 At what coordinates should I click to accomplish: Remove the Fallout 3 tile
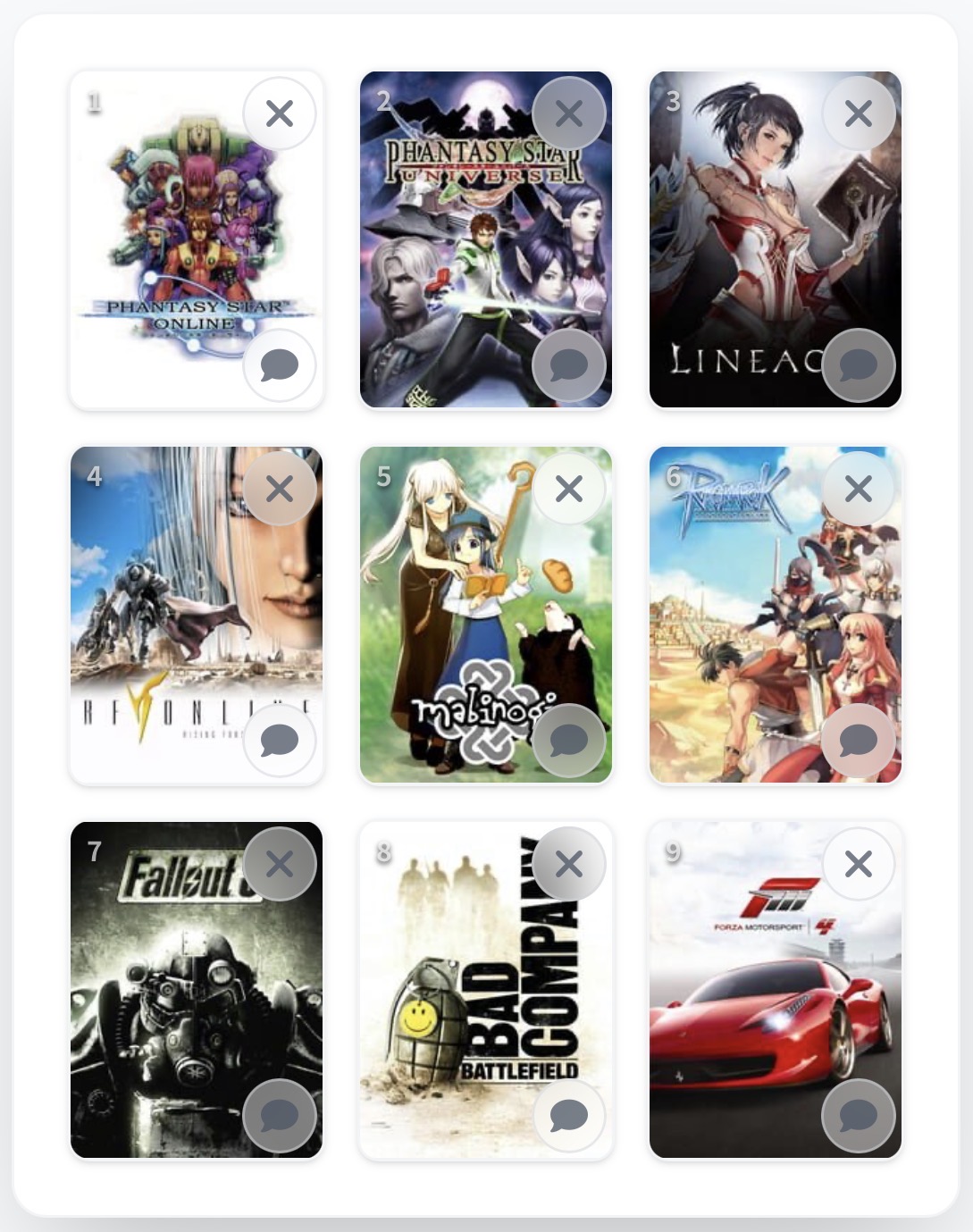(280, 864)
